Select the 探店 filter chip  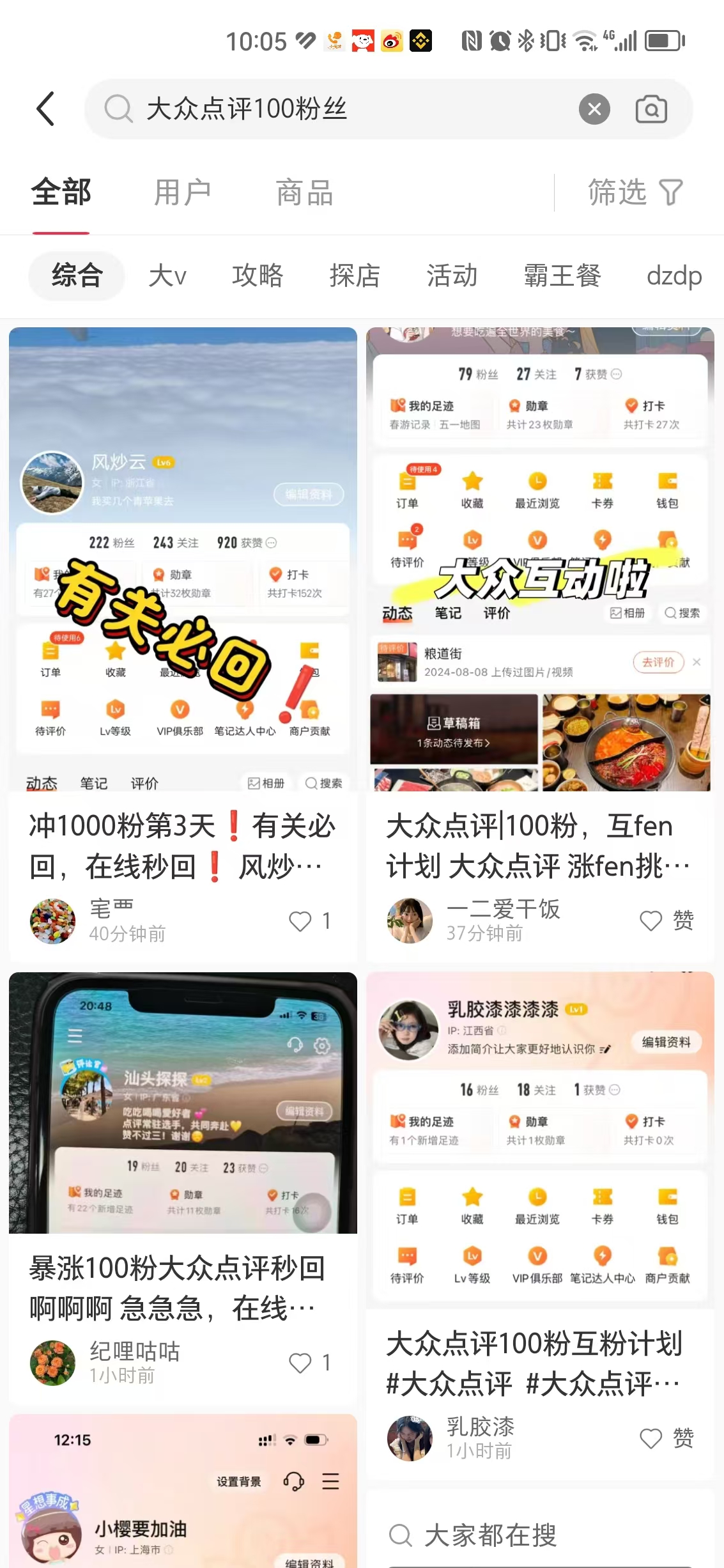click(x=355, y=276)
